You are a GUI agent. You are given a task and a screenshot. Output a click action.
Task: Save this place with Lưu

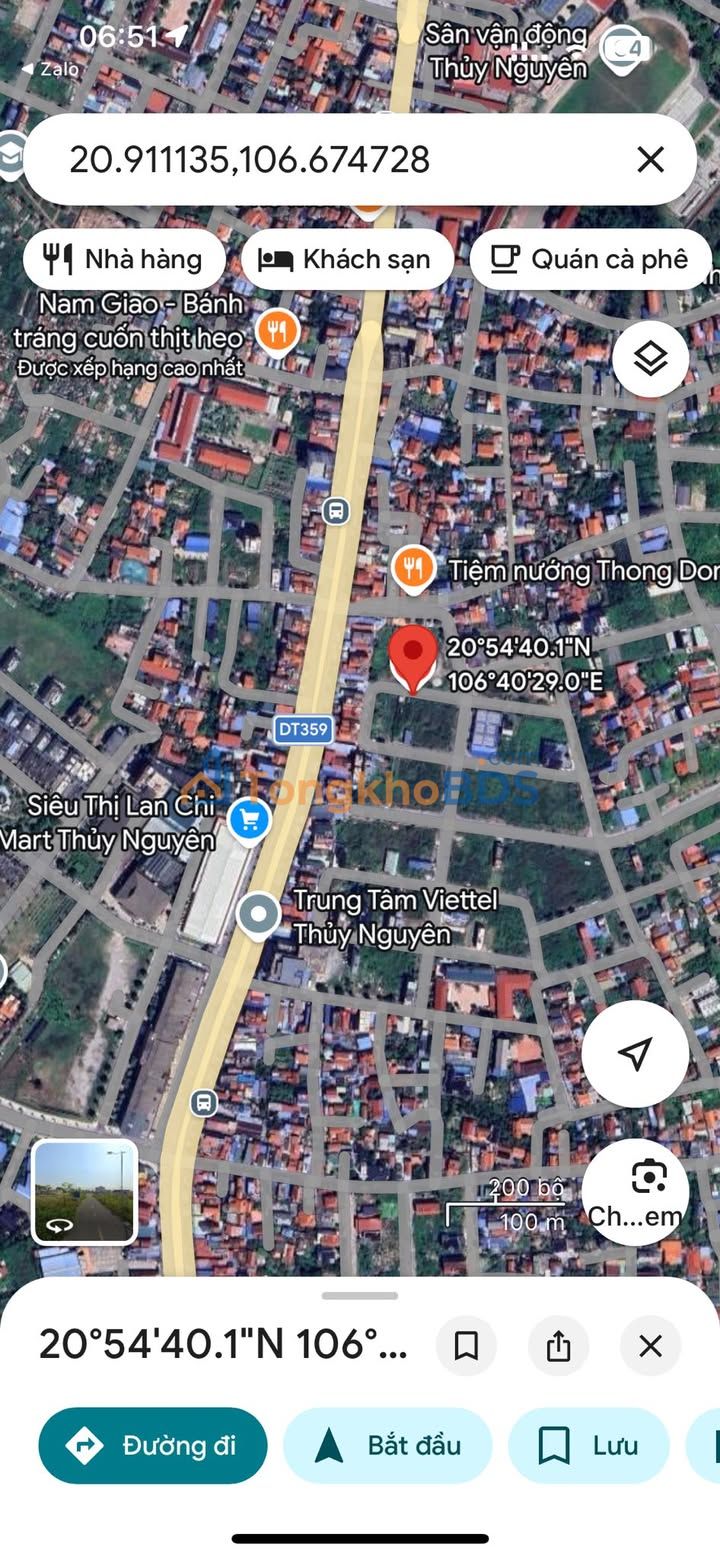tap(588, 1445)
